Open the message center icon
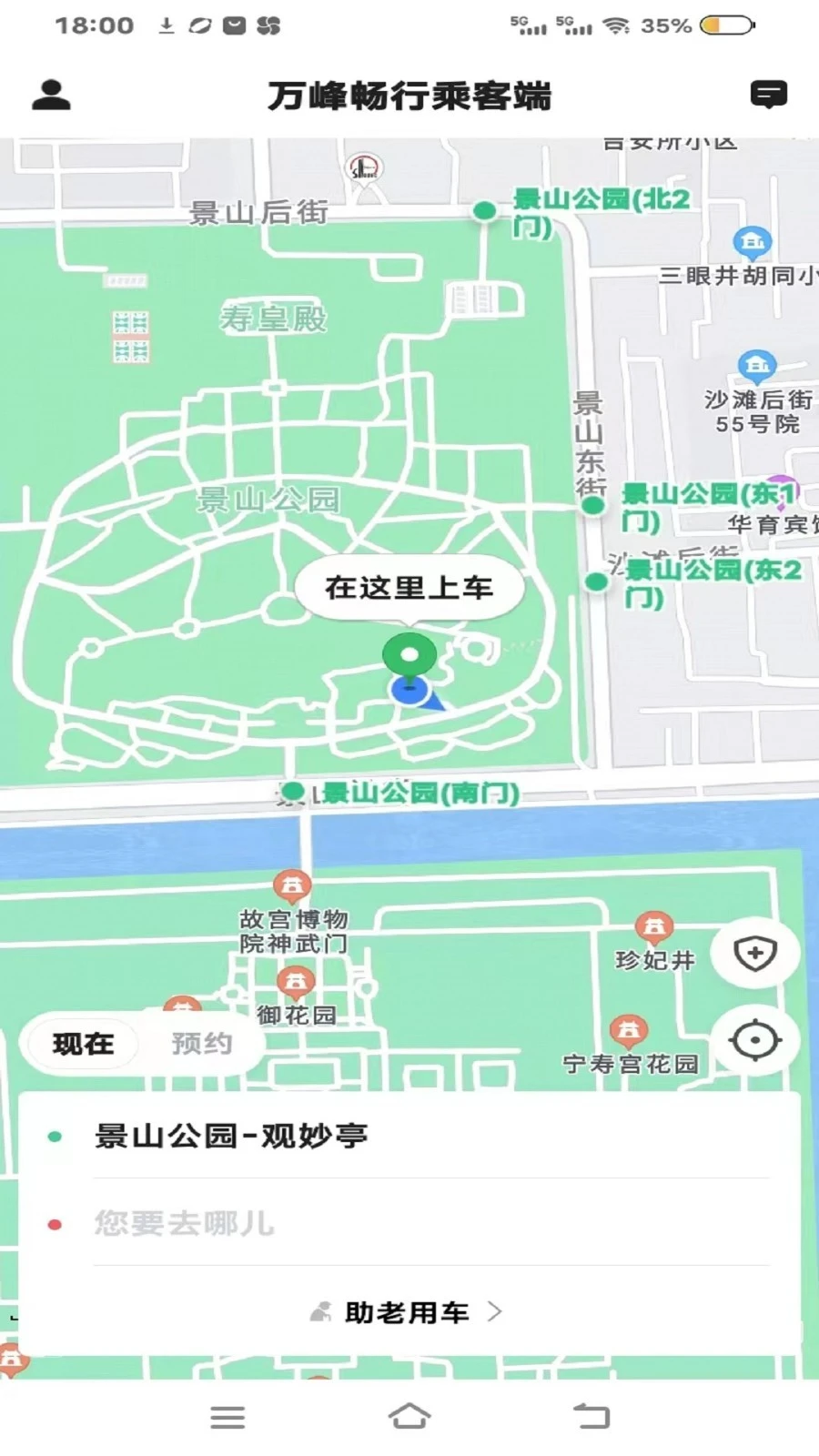 [x=770, y=94]
